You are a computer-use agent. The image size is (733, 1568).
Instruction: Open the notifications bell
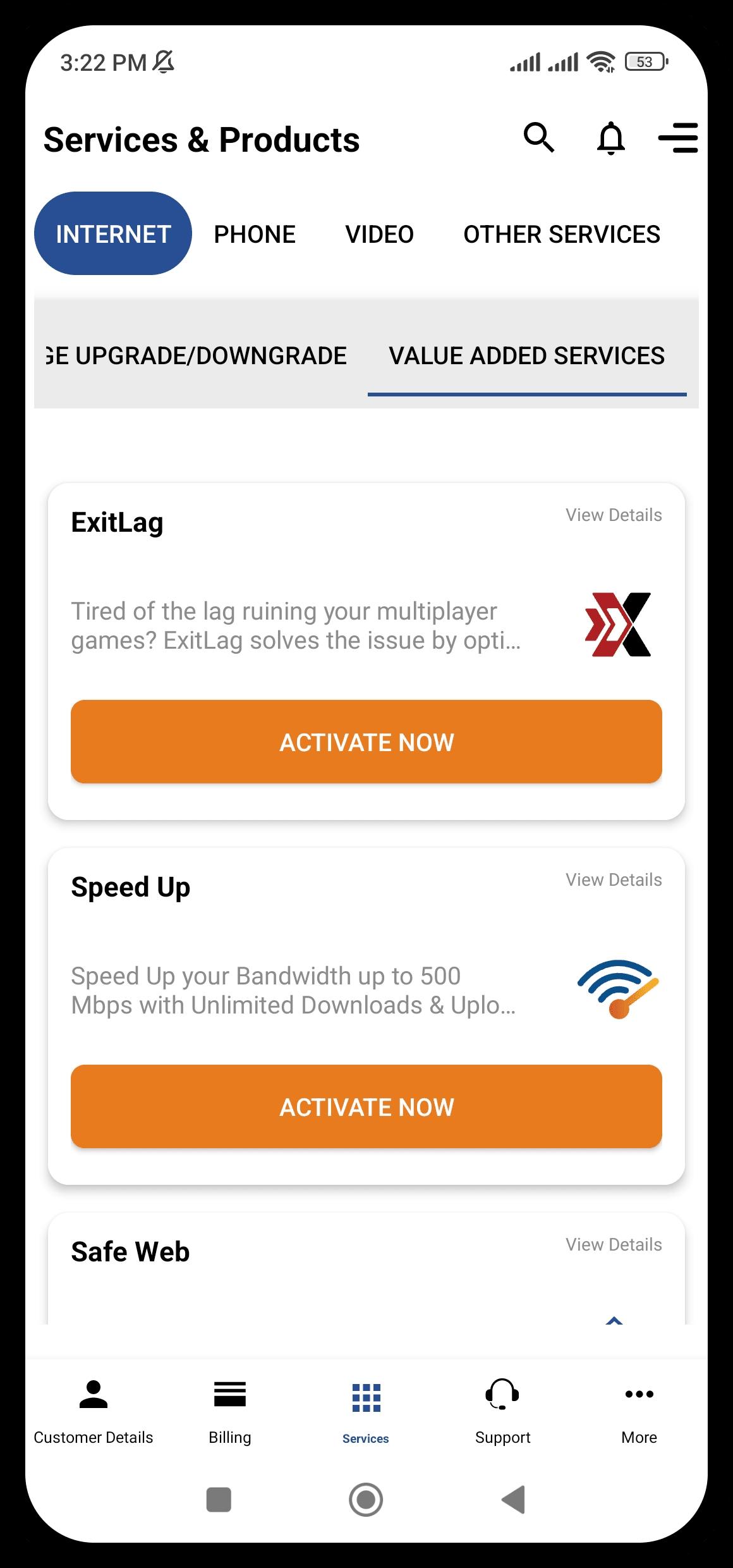[x=610, y=138]
